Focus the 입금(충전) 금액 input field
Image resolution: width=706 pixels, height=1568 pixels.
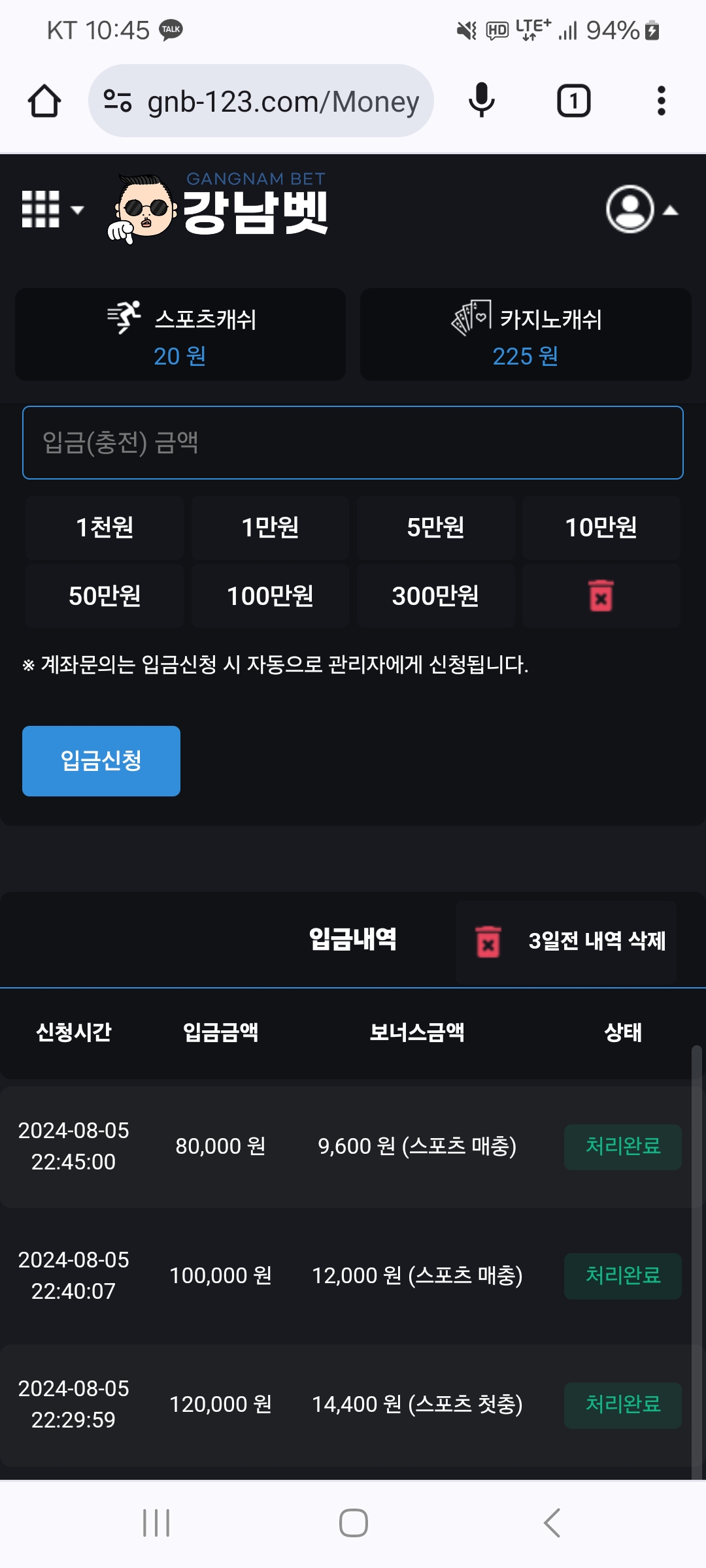click(353, 442)
